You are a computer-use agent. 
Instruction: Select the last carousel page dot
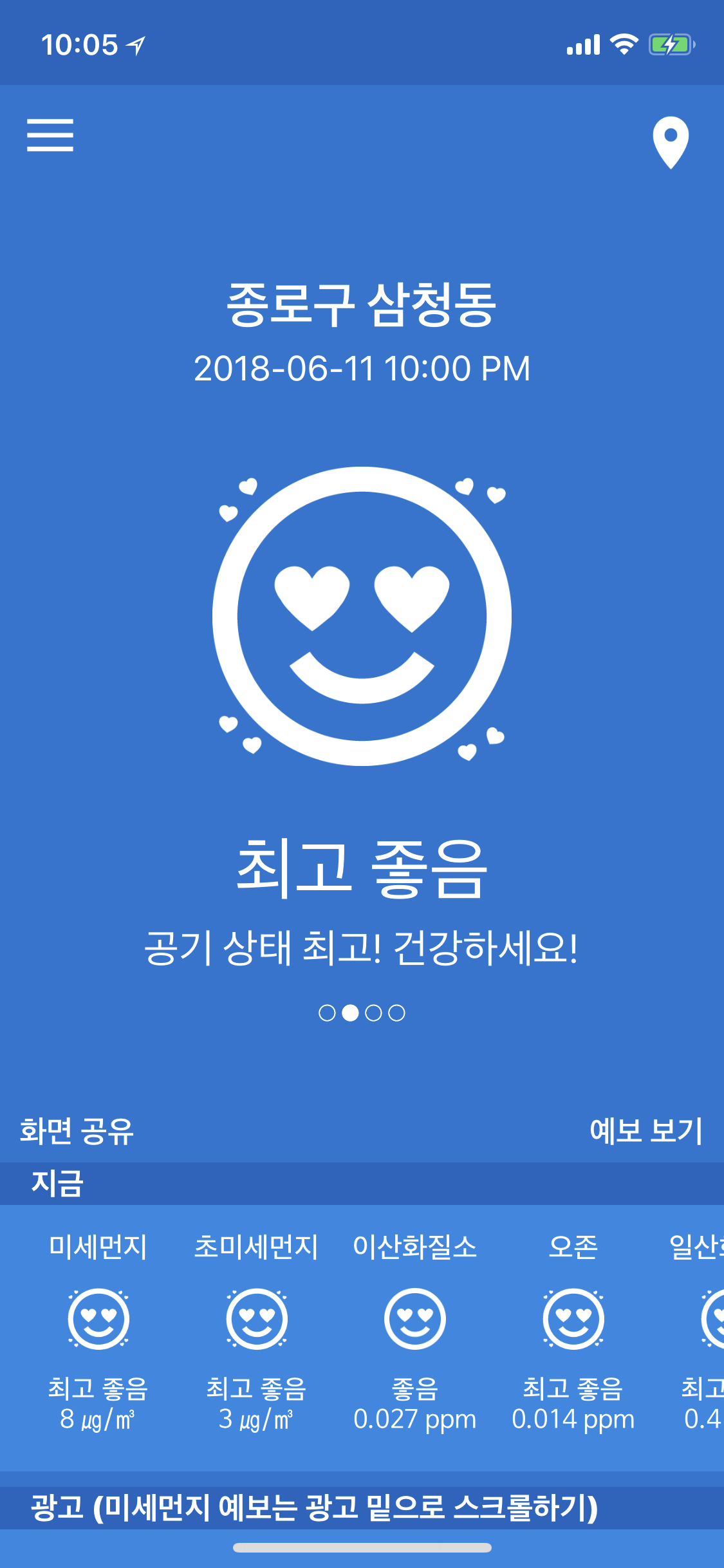(398, 1013)
